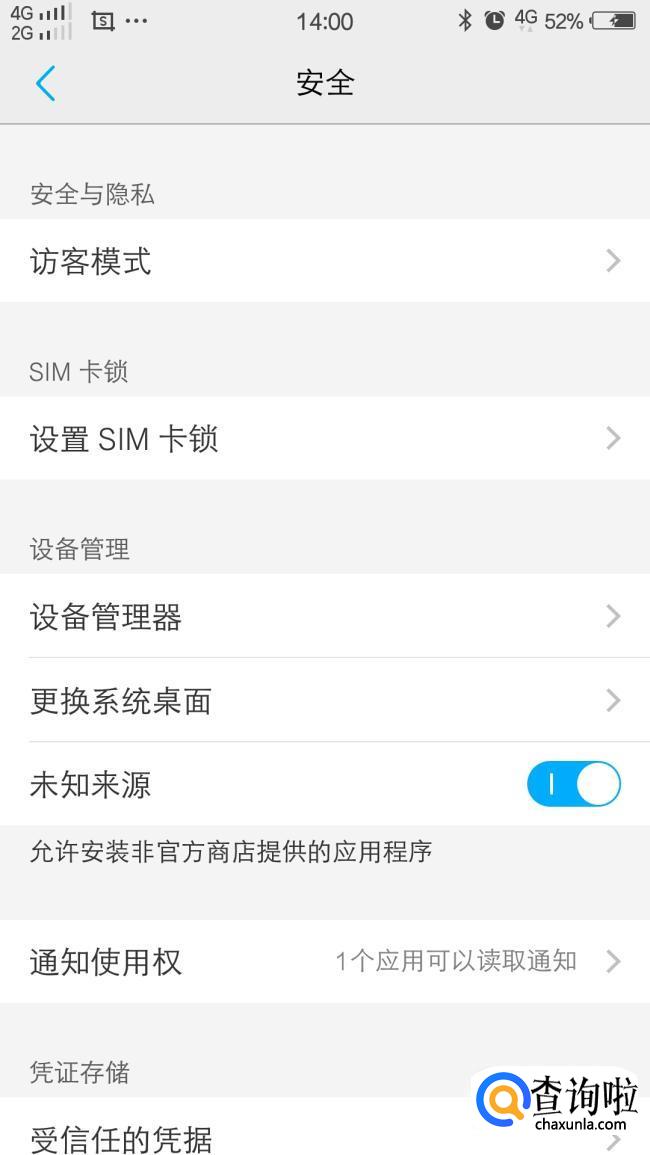The image size is (650, 1155).
Task: Open 设置 SIM 卡锁
Action: tap(325, 439)
